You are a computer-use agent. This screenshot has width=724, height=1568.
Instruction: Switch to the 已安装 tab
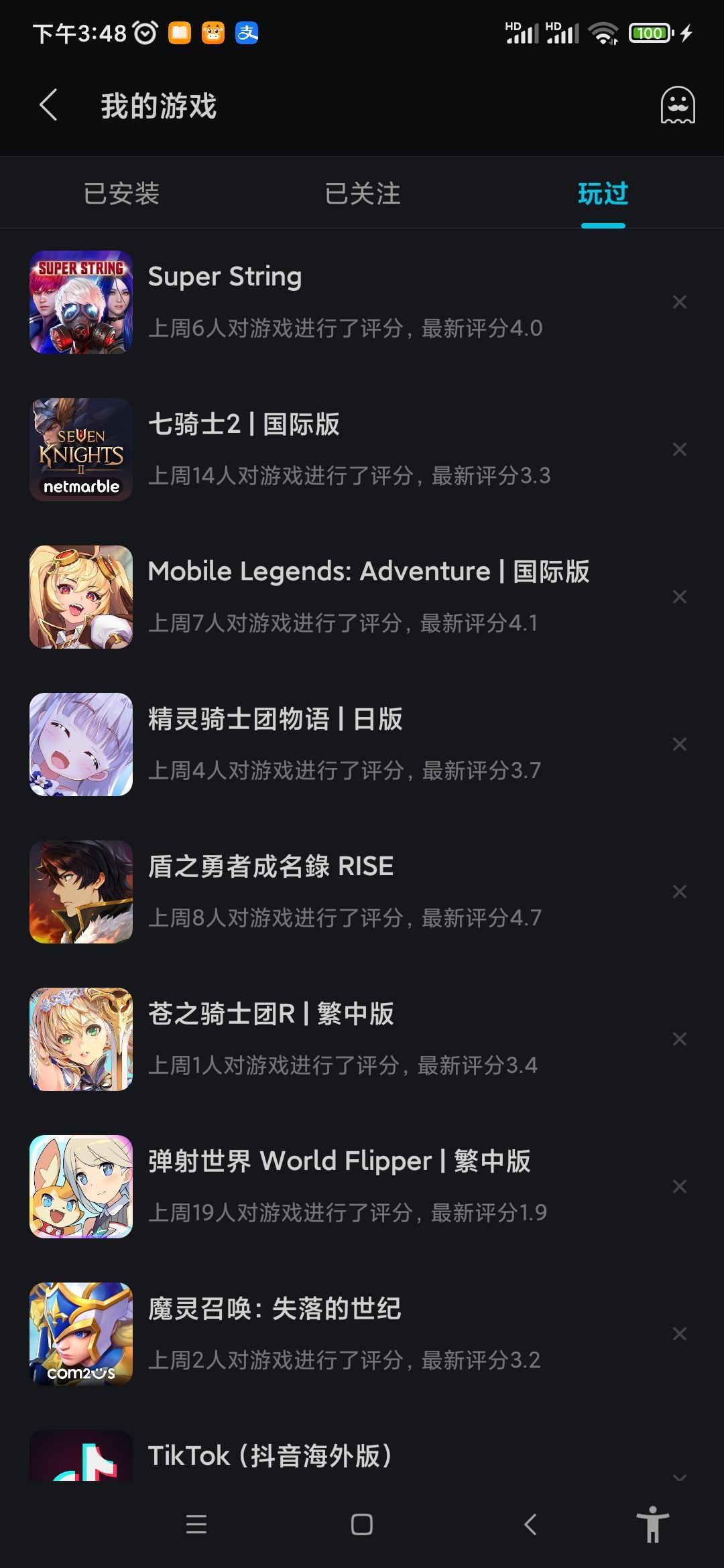coord(122,193)
